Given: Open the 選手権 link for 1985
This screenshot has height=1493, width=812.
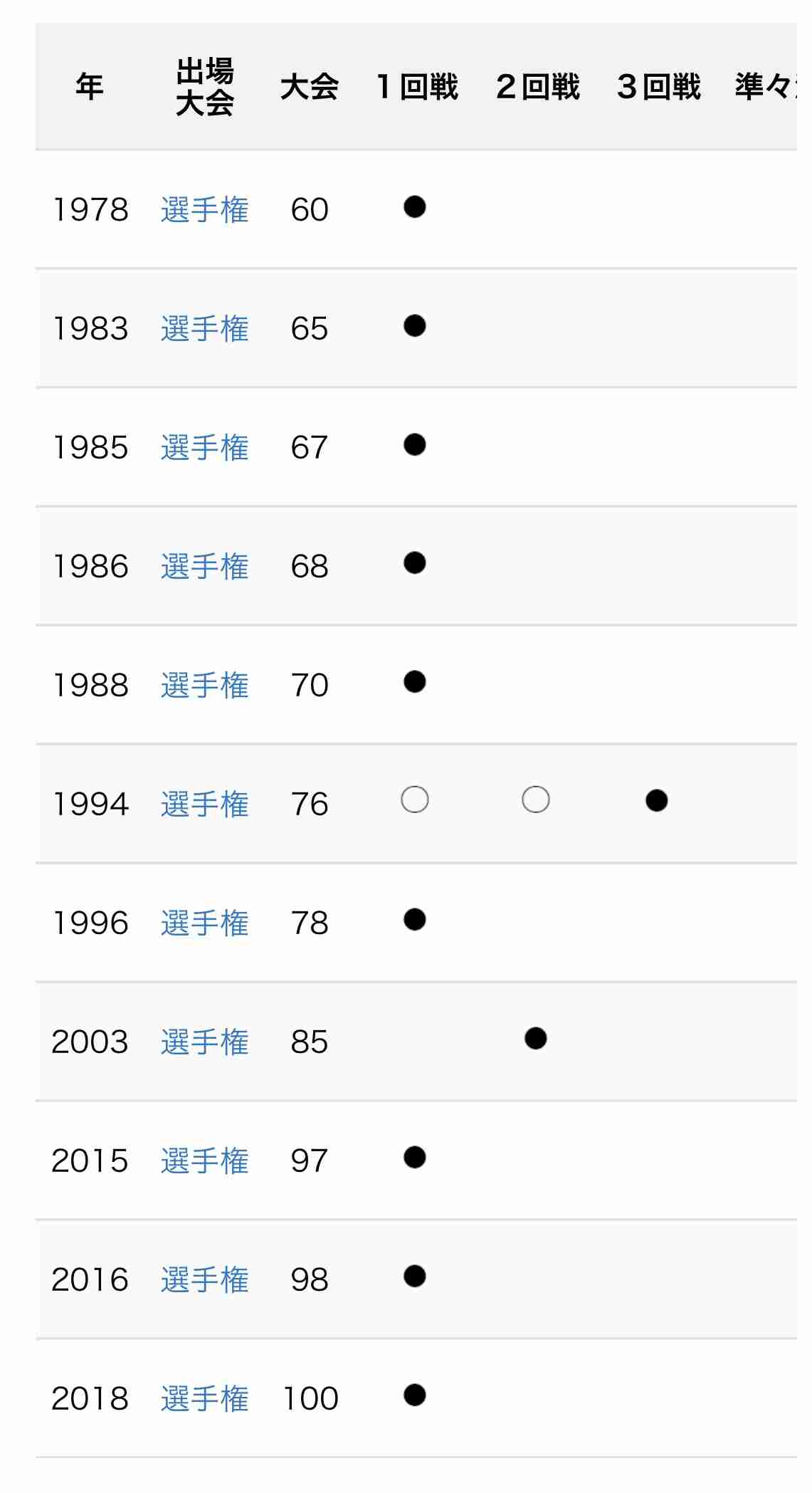Looking at the screenshot, I should click(x=205, y=448).
